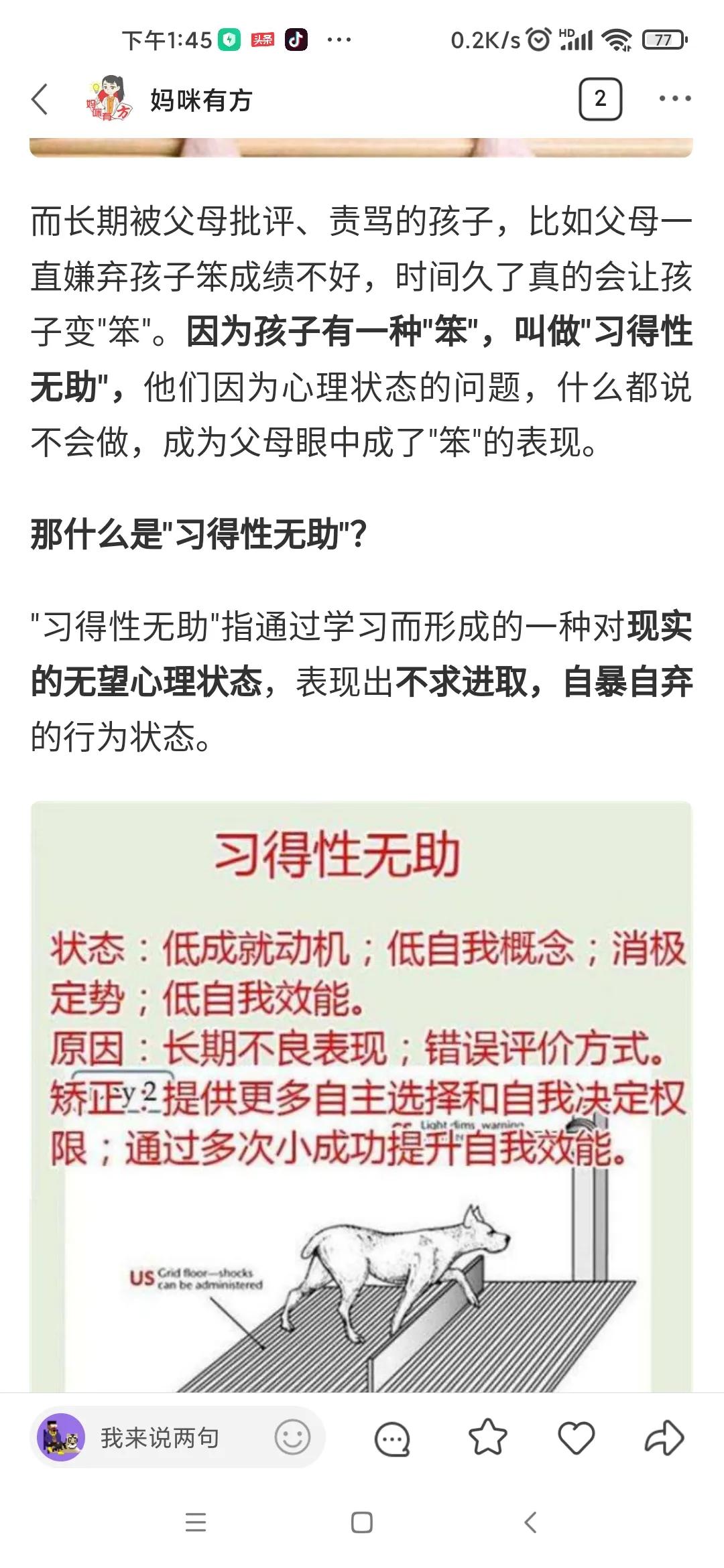This screenshot has width=724, height=1568.
Task: Tap the system home button
Action: pyautogui.click(x=362, y=1522)
